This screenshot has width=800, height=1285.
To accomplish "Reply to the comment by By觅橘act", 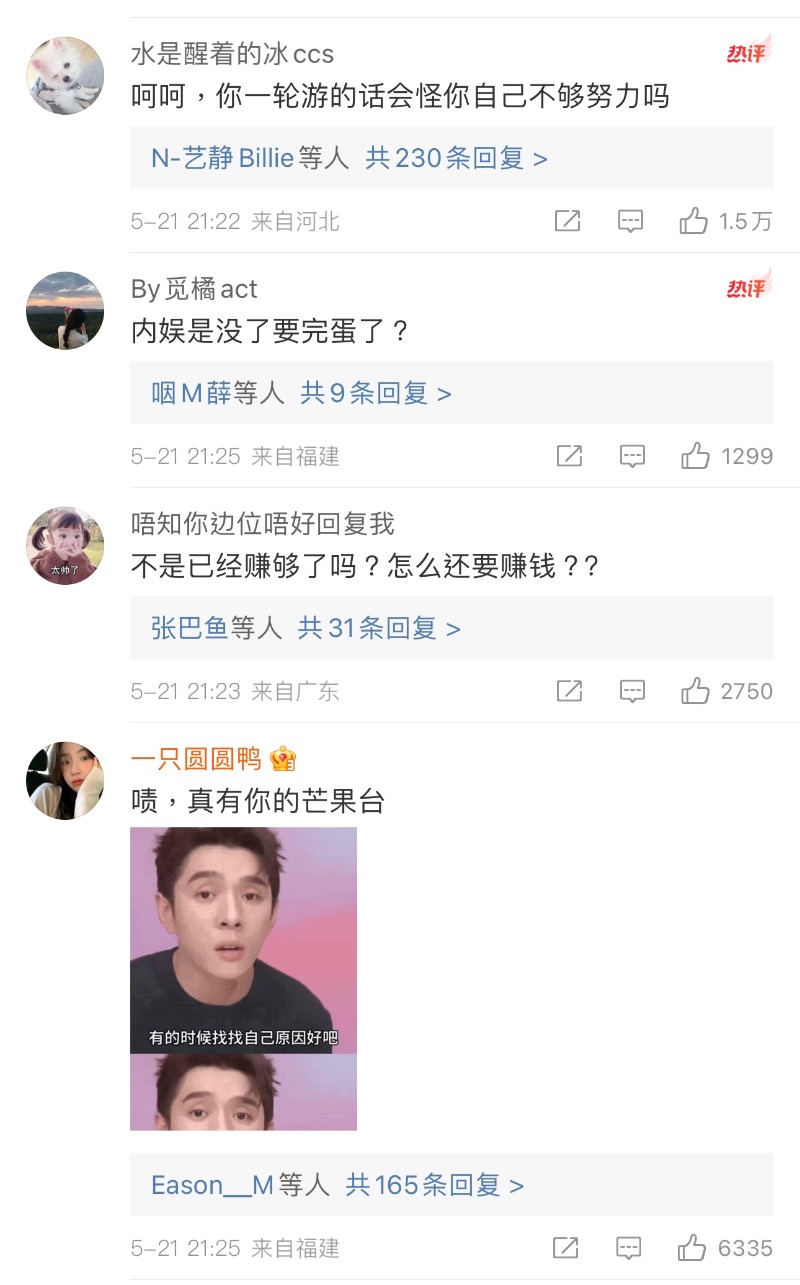I will coord(632,456).
